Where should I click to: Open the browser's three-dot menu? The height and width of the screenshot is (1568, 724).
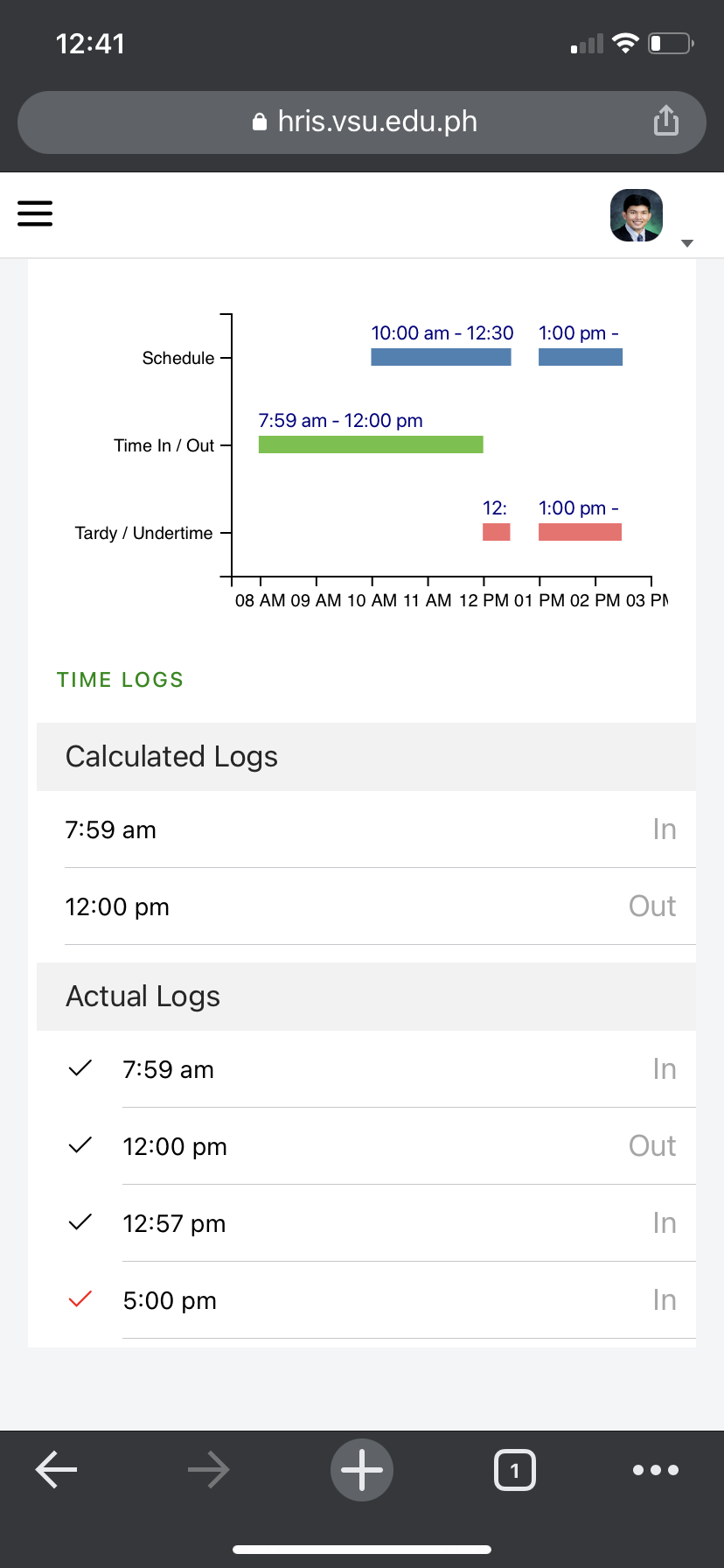pos(656,1470)
